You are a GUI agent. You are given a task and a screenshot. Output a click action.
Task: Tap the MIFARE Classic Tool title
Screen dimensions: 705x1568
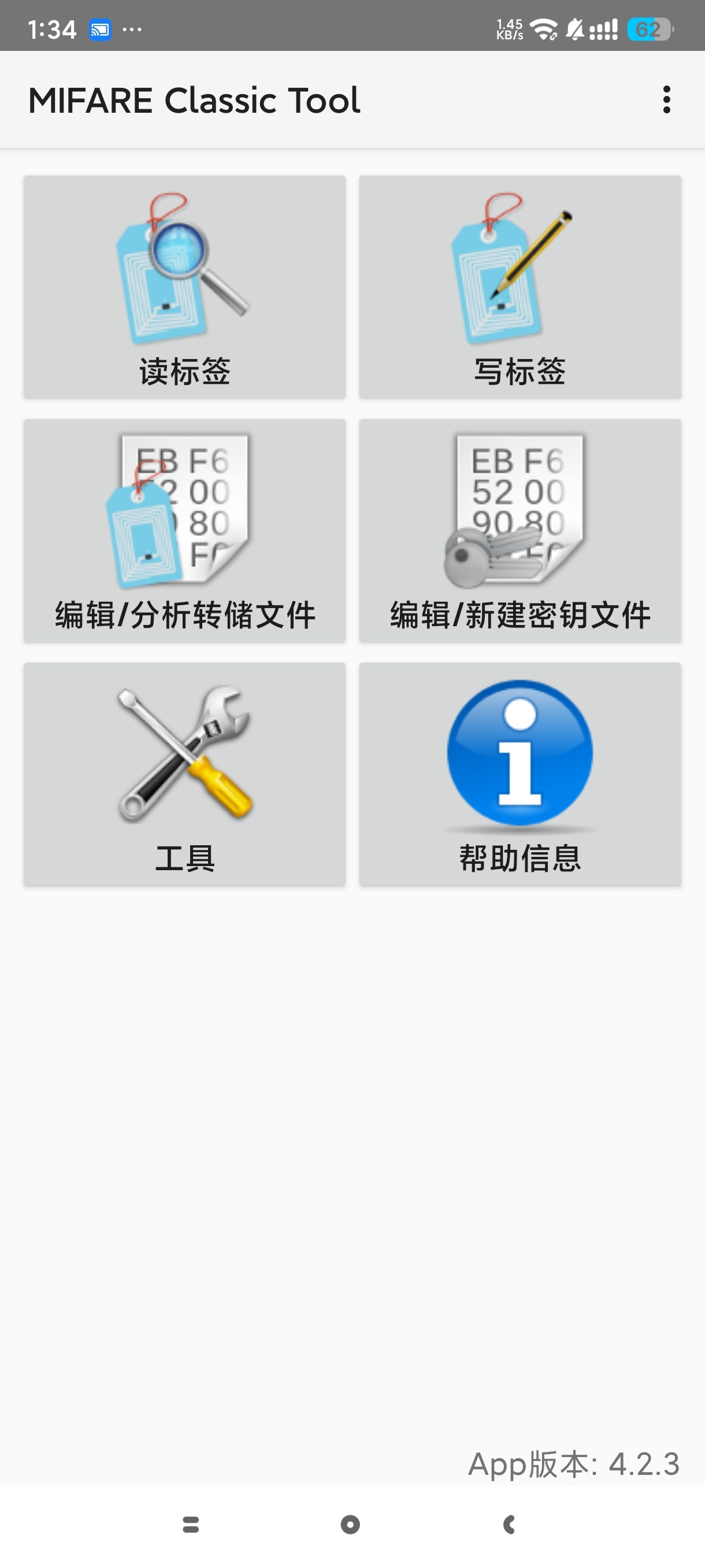tap(195, 101)
